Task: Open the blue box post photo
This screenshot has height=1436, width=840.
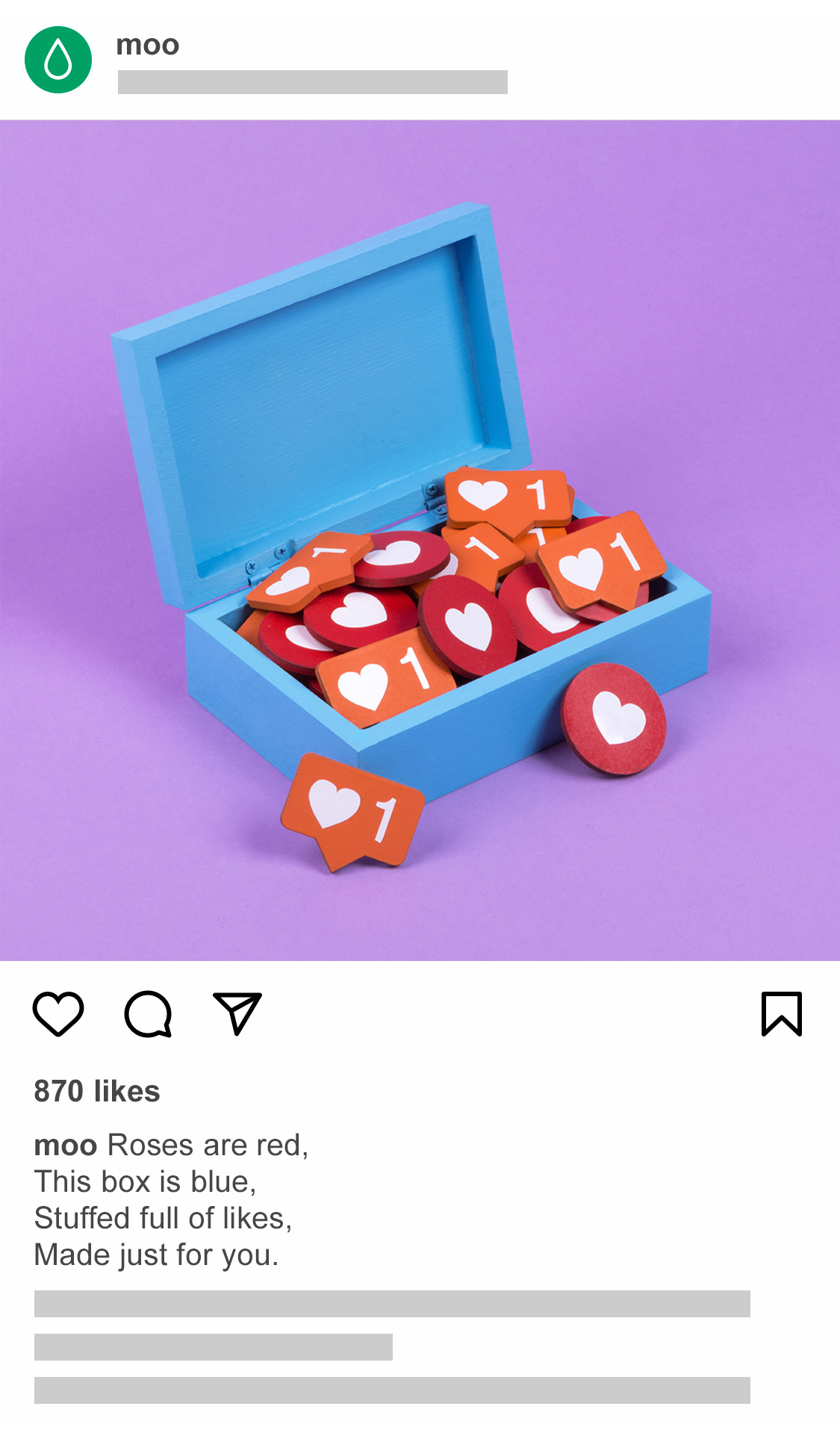Action: 420,541
